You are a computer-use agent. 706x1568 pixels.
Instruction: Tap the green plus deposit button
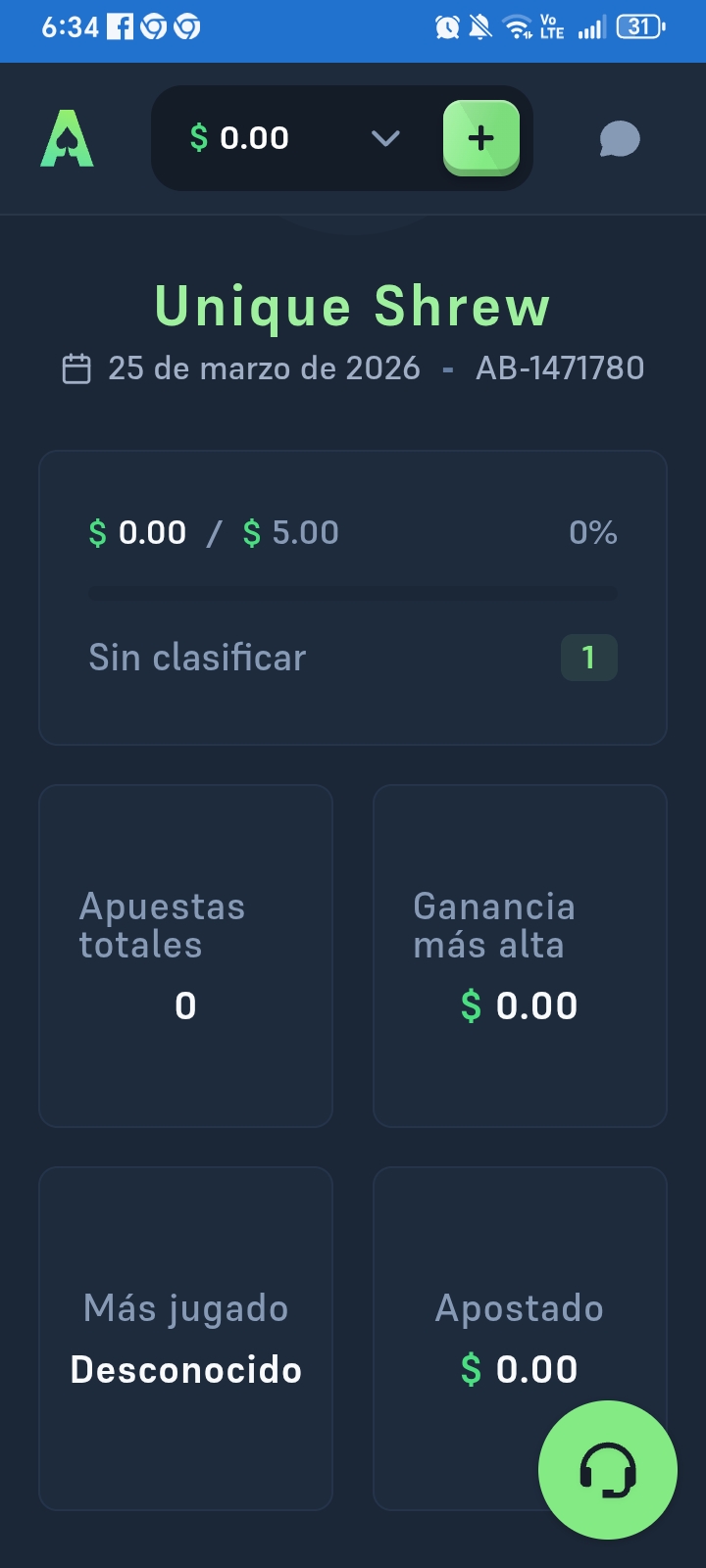480,138
